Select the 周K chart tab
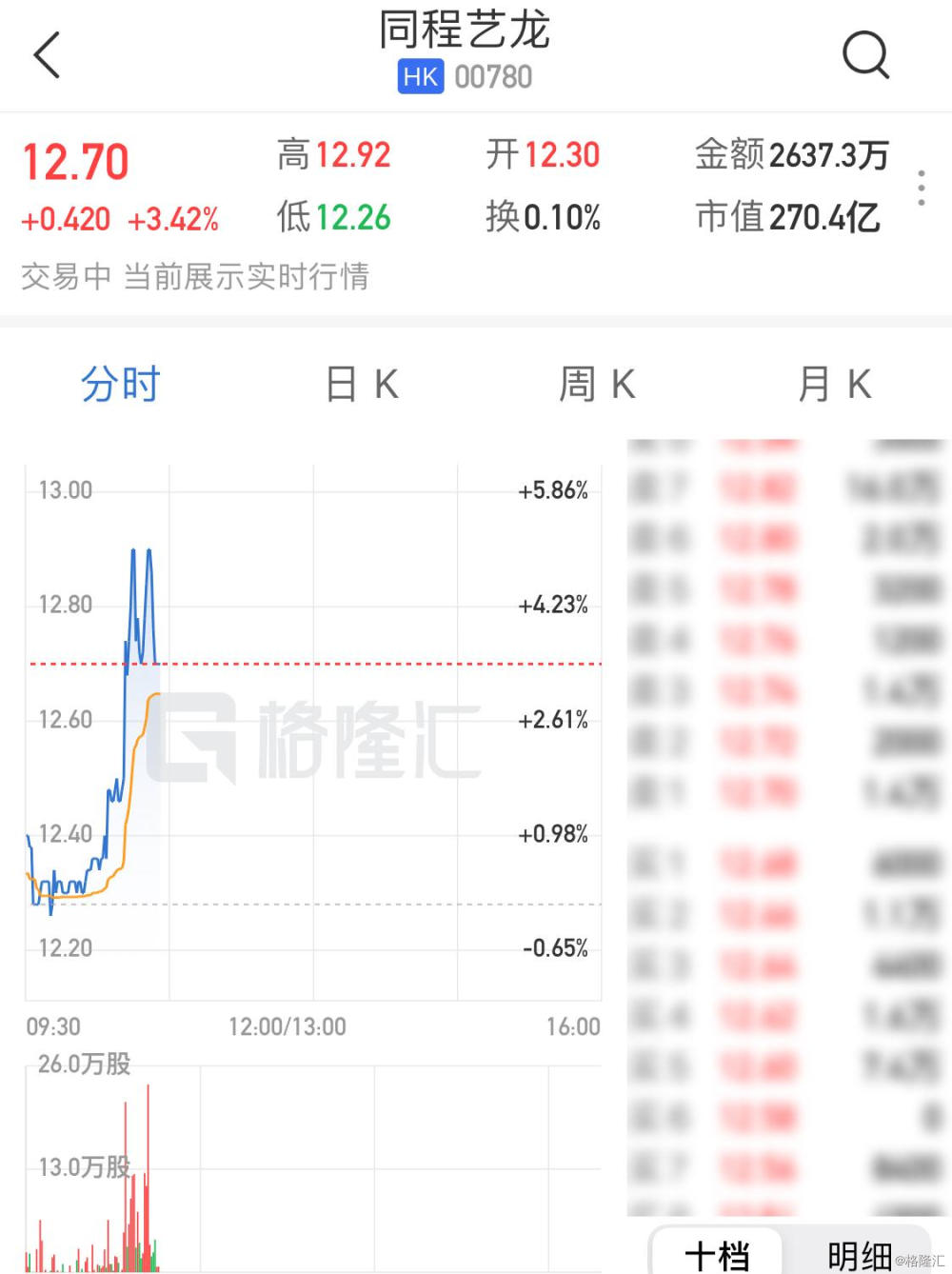The image size is (952, 1274). coord(597,385)
